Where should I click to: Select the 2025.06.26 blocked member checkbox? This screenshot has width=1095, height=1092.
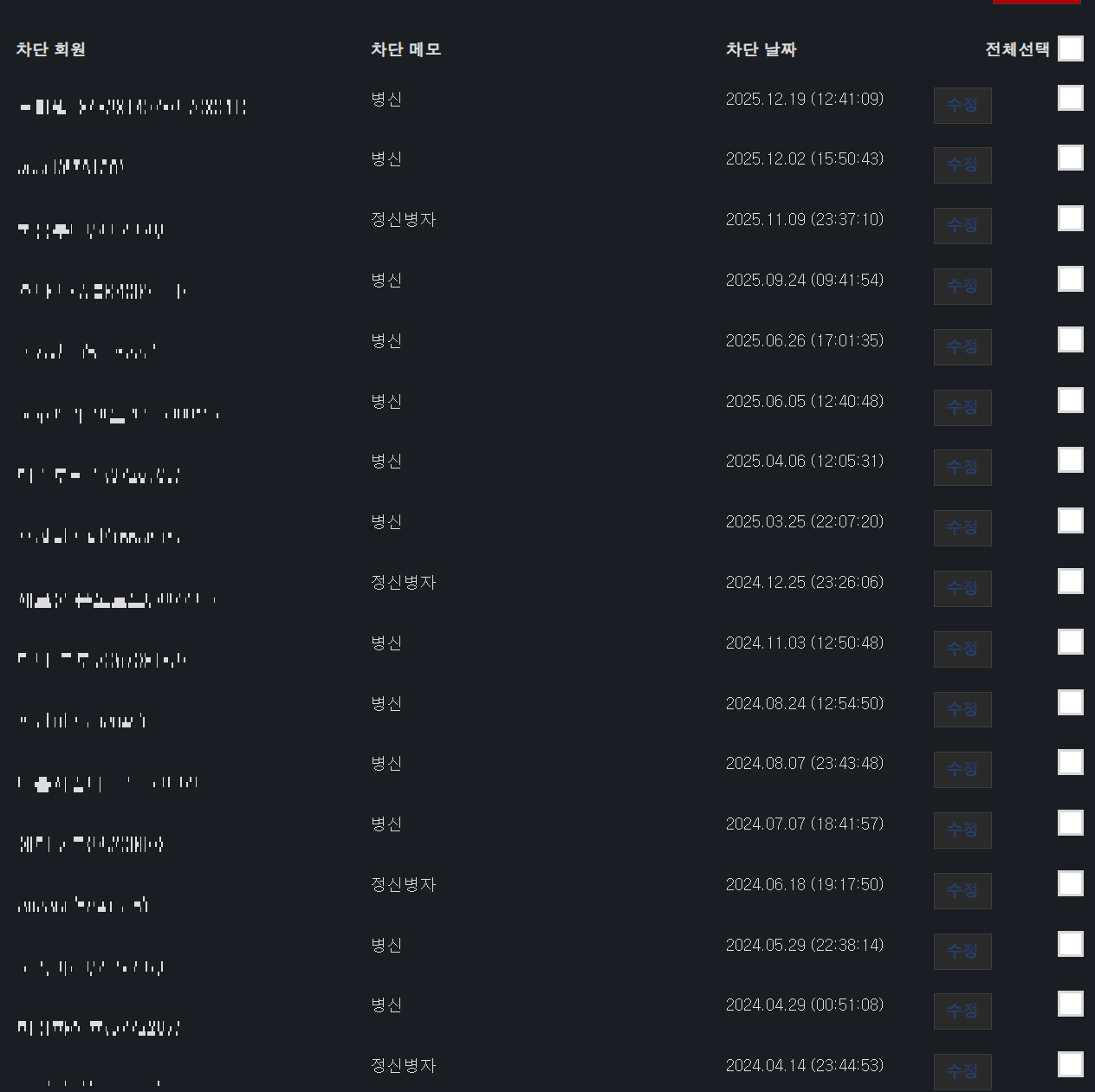pyautogui.click(x=1070, y=339)
